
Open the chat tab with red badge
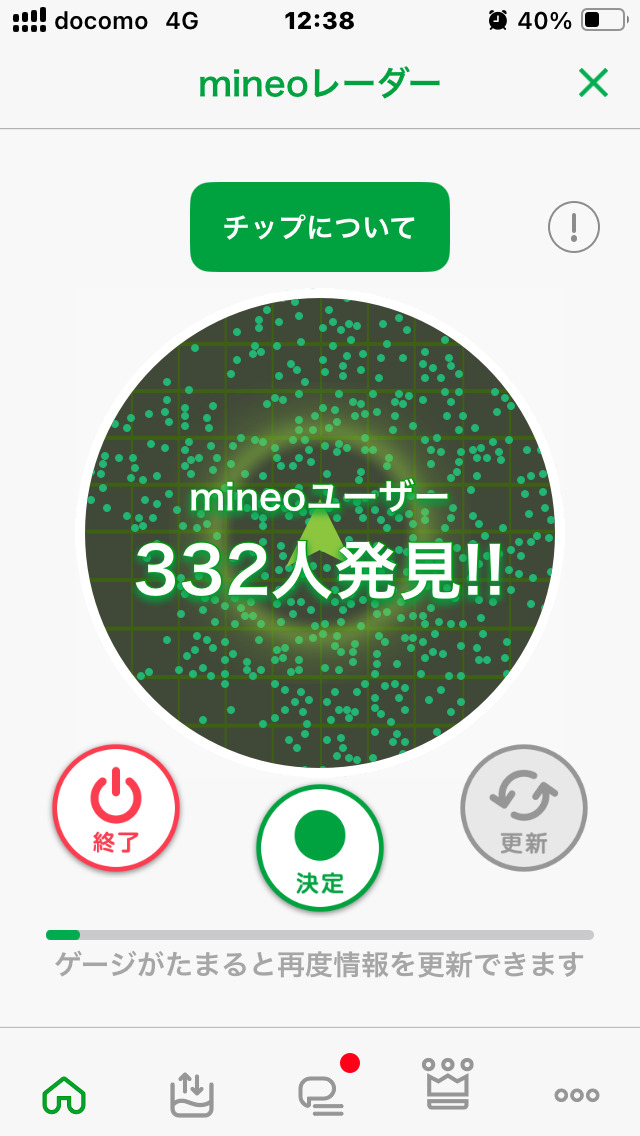click(322, 1093)
